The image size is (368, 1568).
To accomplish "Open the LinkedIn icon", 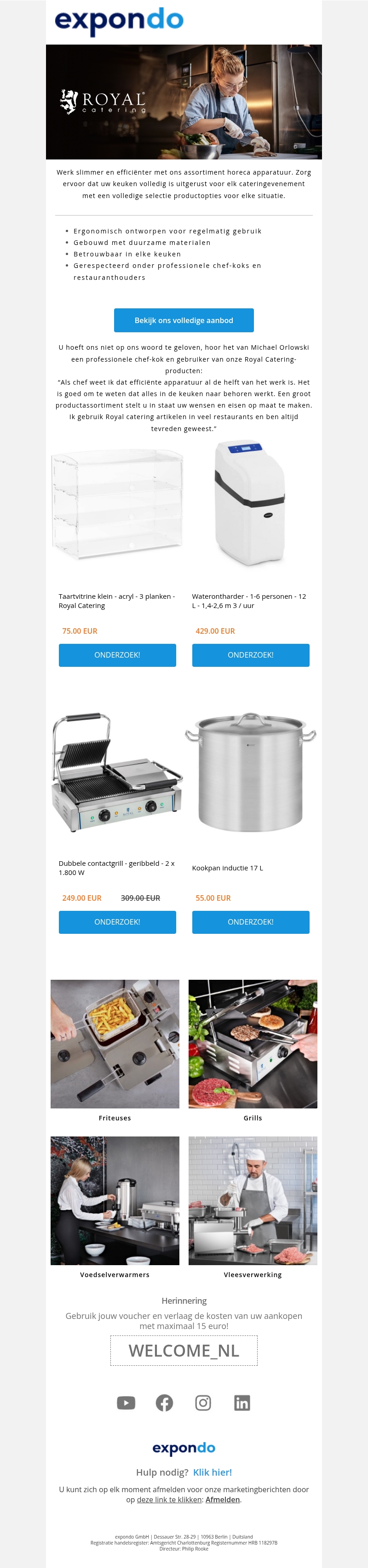I will tap(242, 1403).
